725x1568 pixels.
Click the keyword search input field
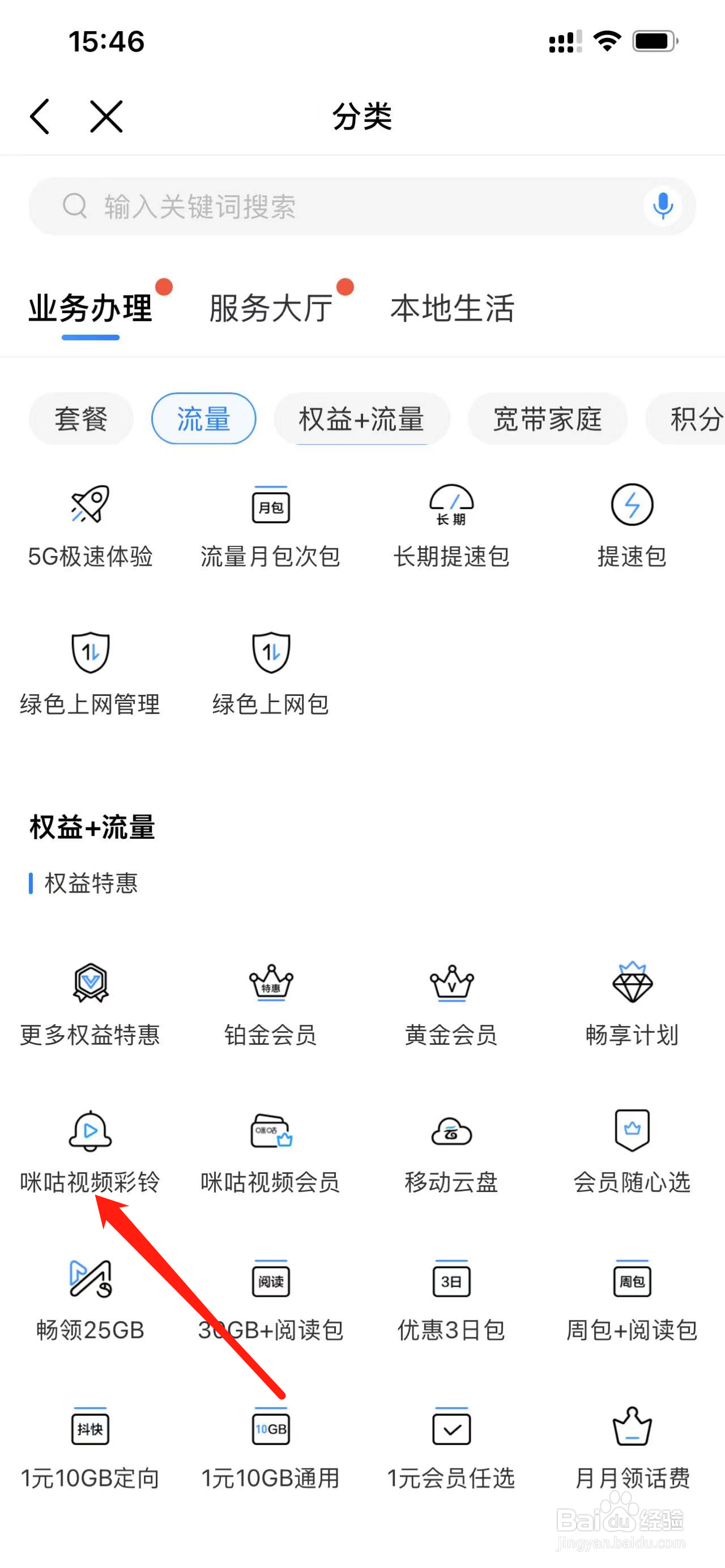[304, 206]
